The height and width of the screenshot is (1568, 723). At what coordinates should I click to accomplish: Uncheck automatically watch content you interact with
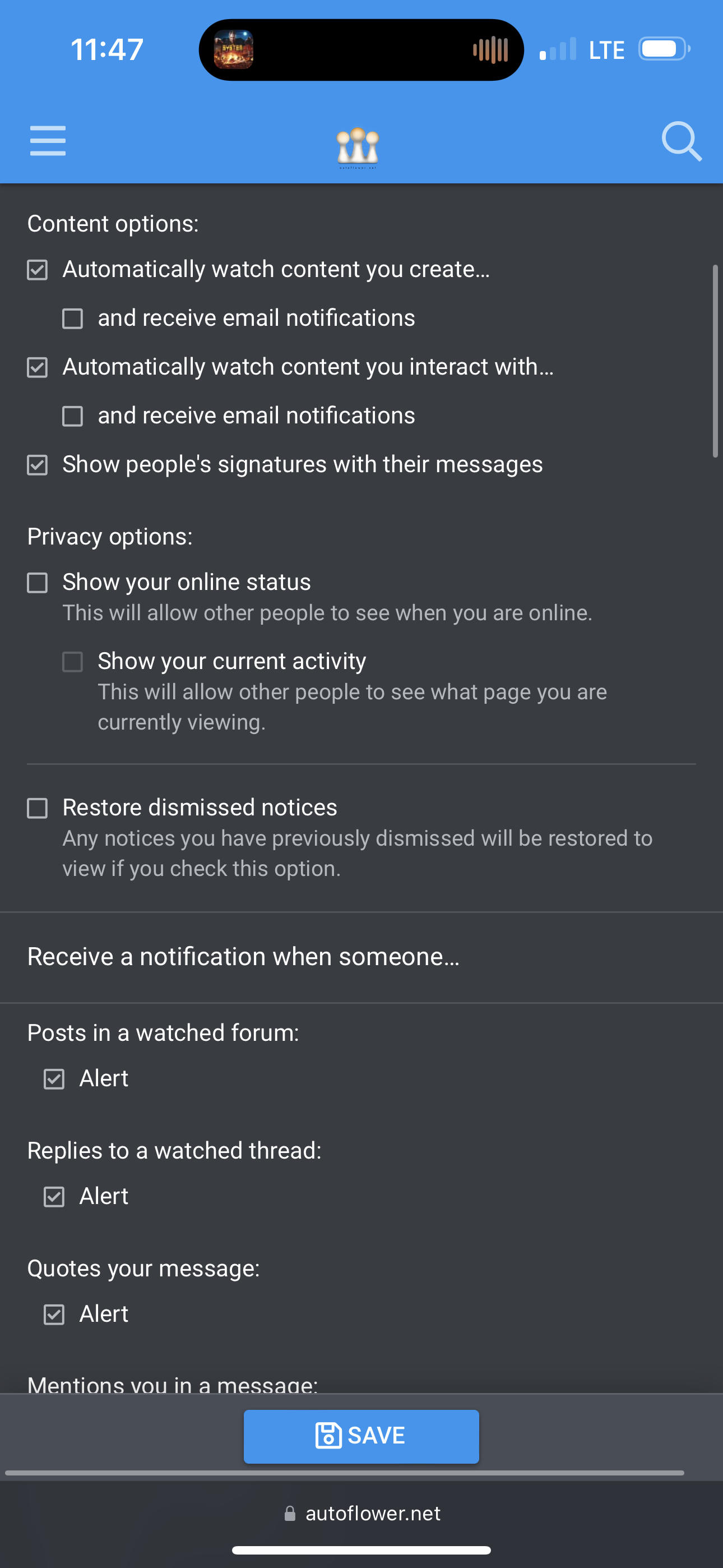pos(37,367)
